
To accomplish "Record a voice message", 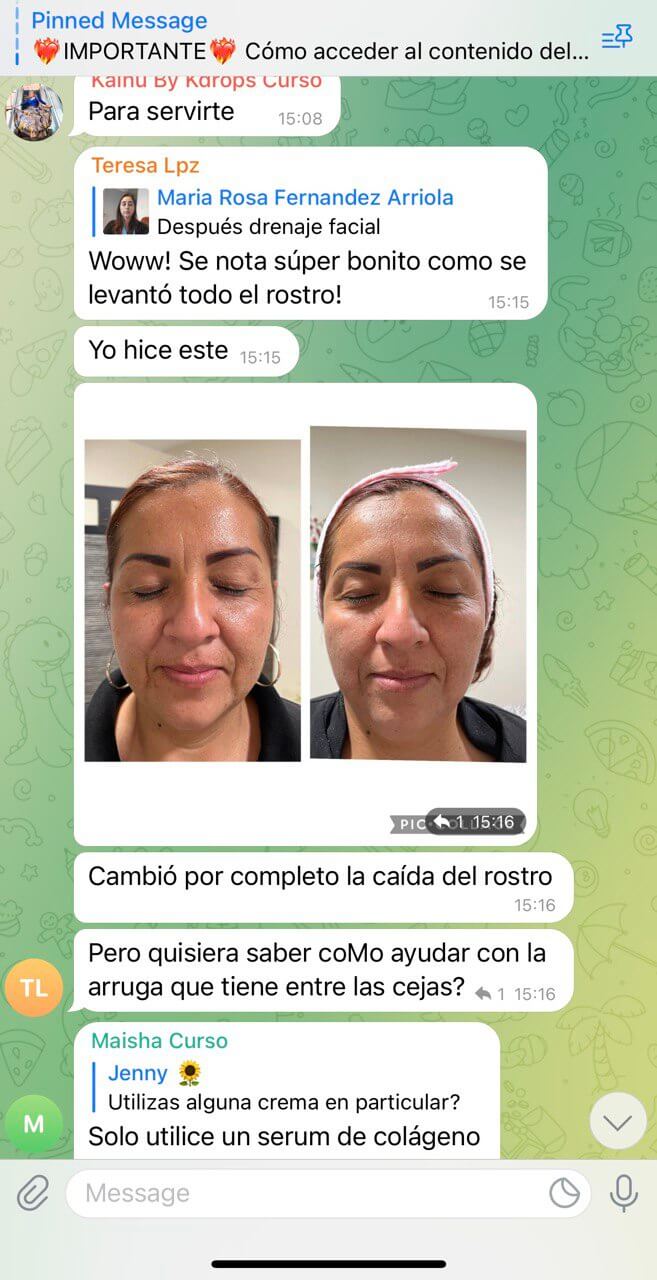I will [x=624, y=1192].
